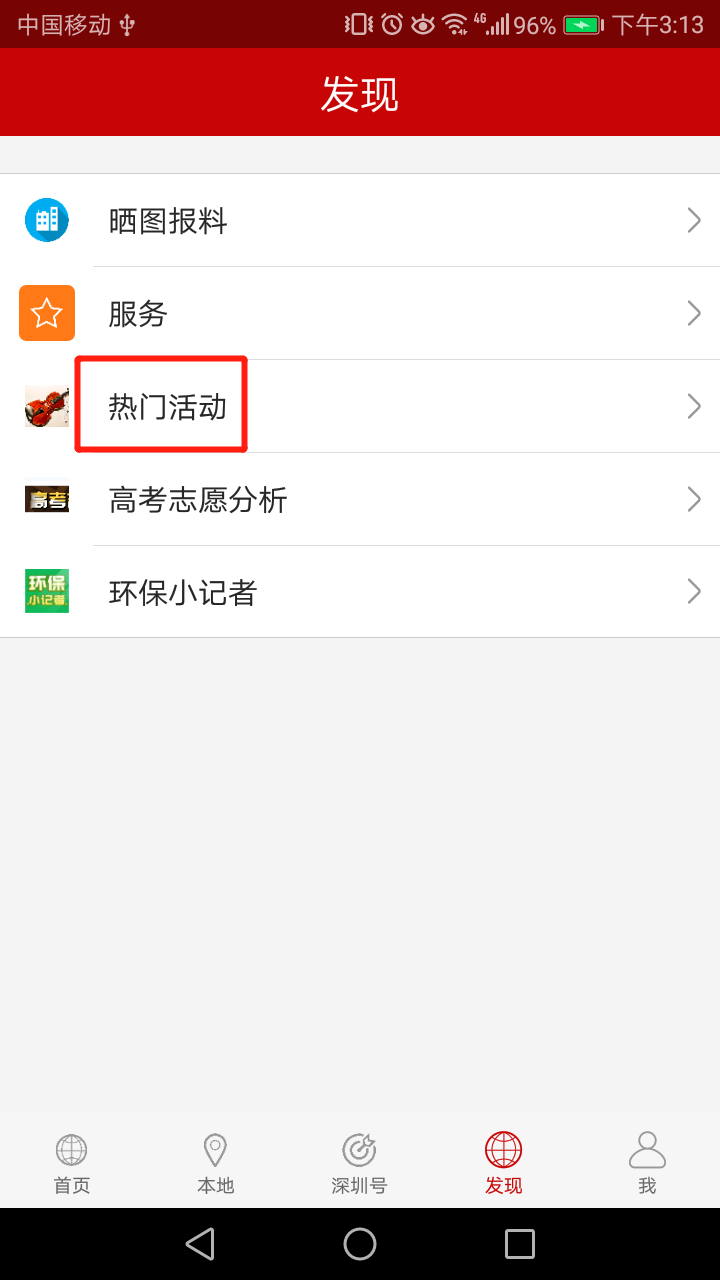Open the 晒图报料 row
720x1280 pixels.
pyautogui.click(x=360, y=221)
